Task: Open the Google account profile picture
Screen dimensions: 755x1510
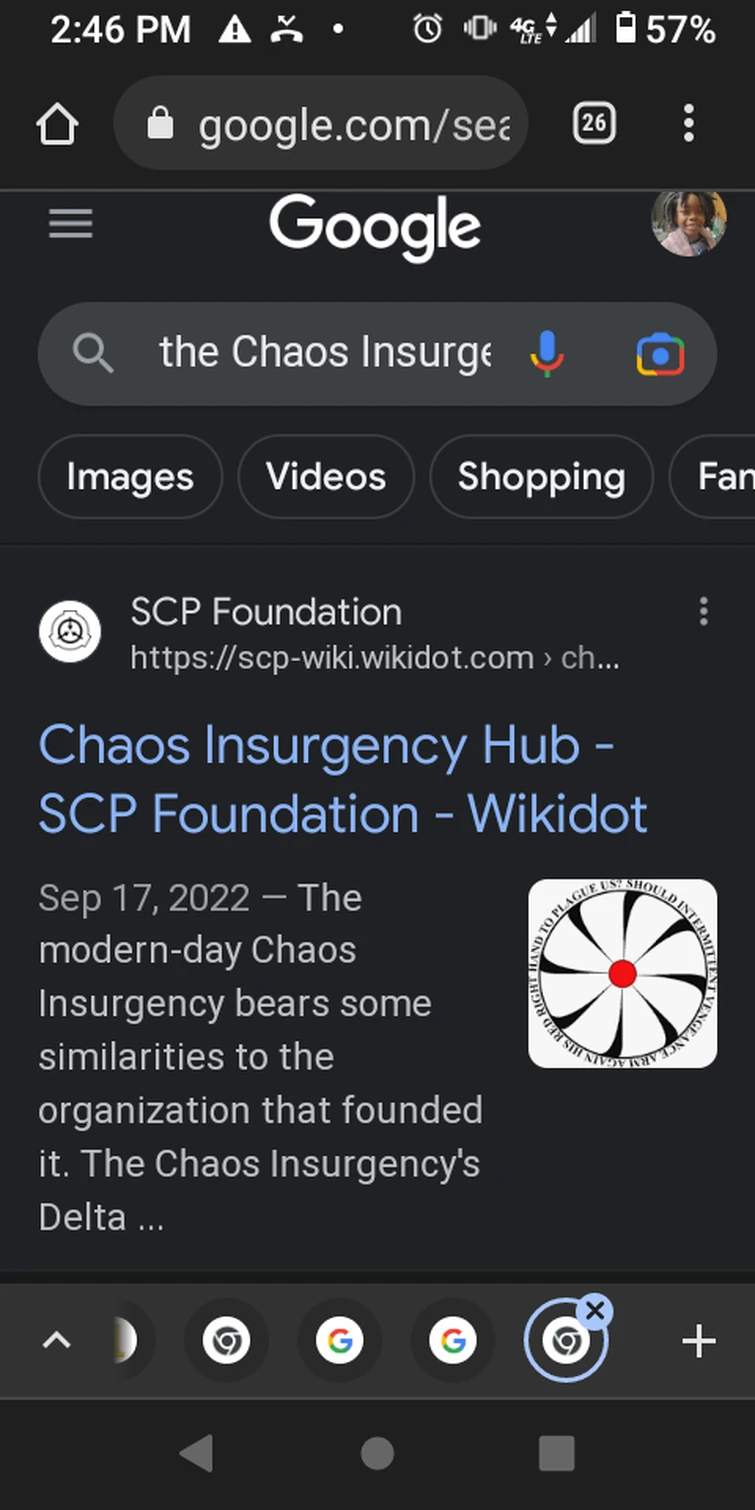Action: [689, 222]
